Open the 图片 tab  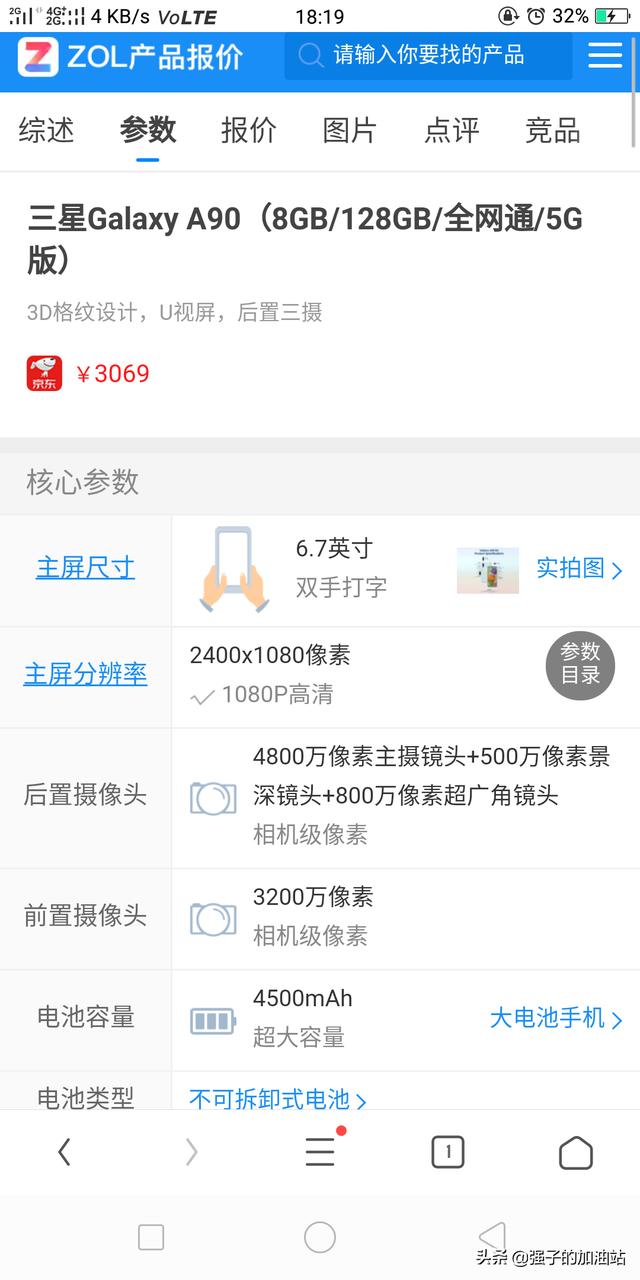[350, 130]
